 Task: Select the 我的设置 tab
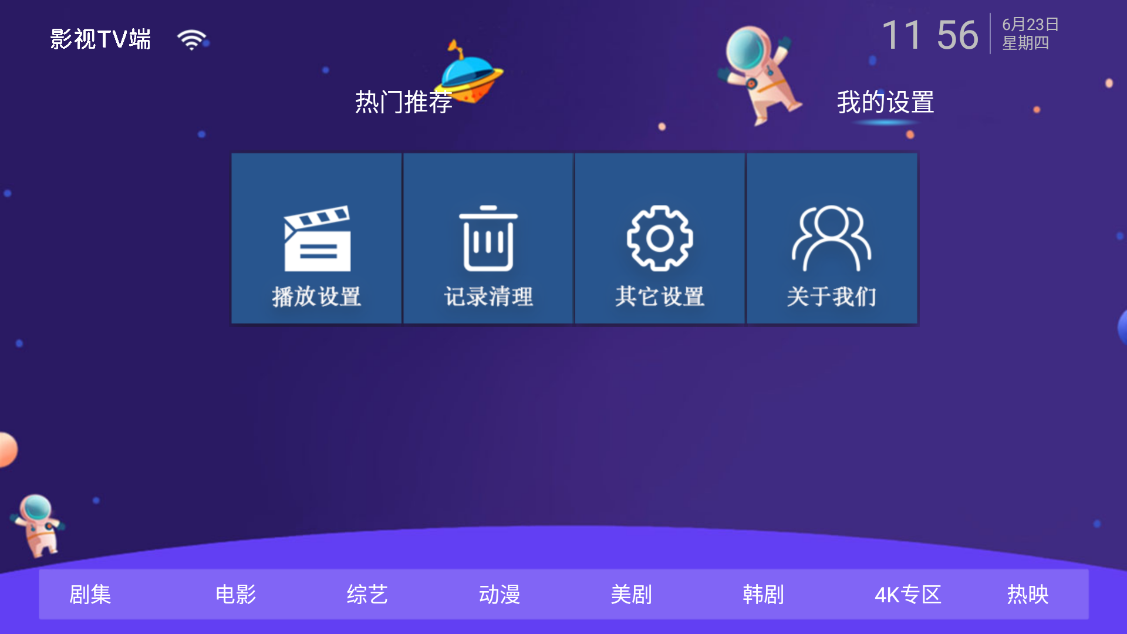885,102
